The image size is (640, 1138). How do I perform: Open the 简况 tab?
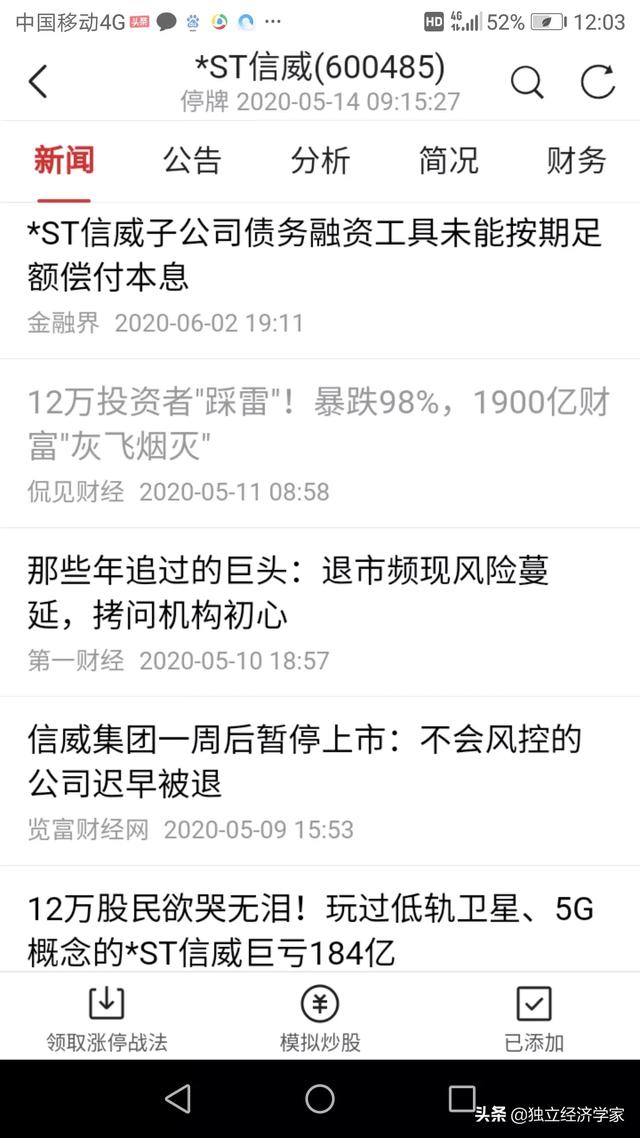tap(448, 160)
